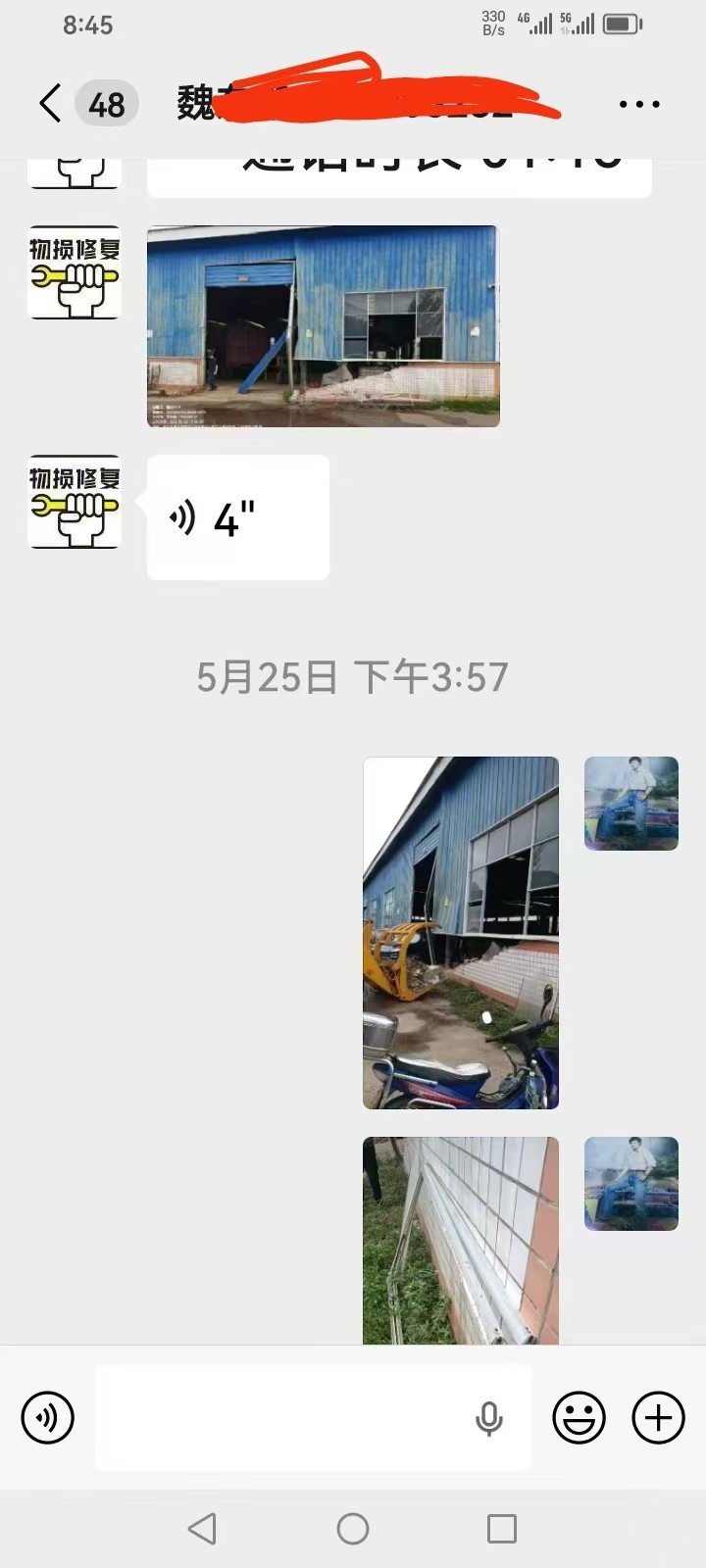Open recent apps from the navigation bar
Screen dimensions: 706x1568
pyautogui.click(x=502, y=1529)
